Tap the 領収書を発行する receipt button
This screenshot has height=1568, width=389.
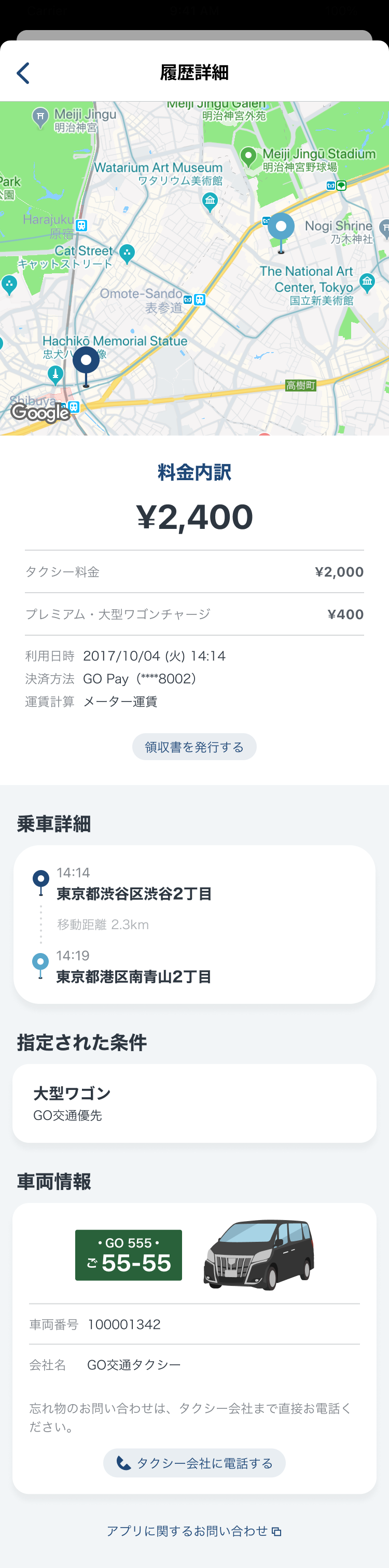click(x=194, y=747)
